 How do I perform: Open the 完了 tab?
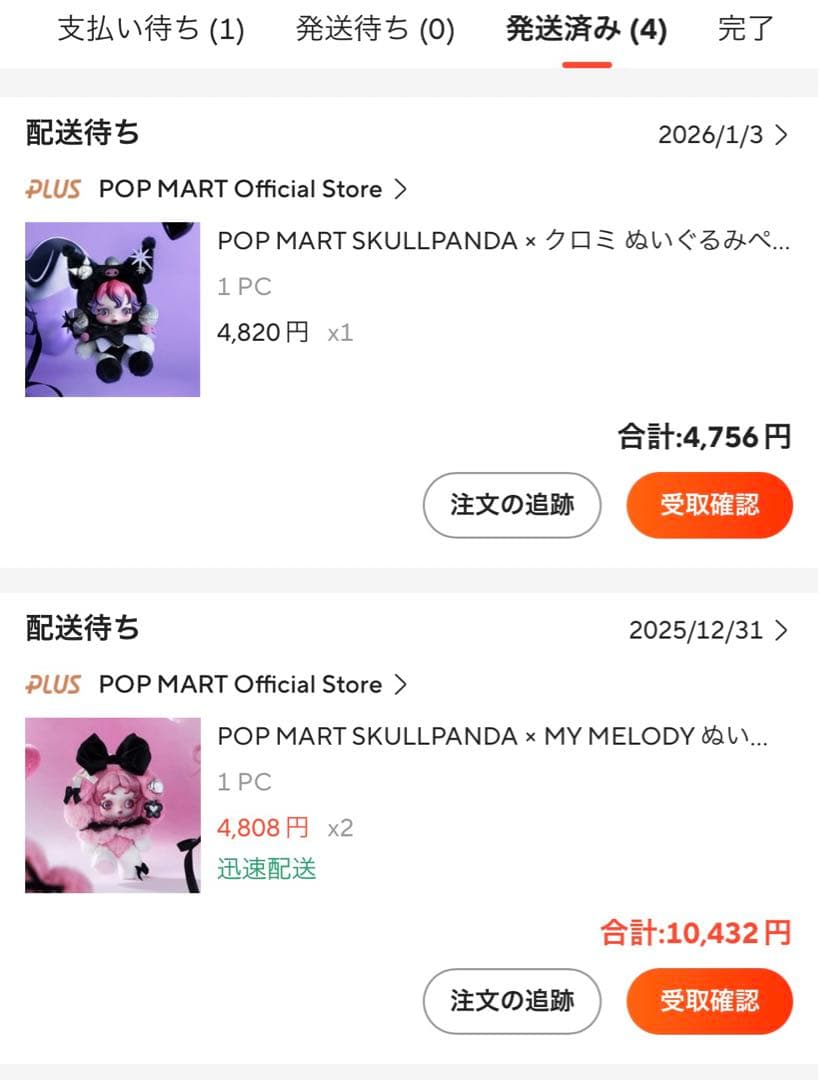tap(746, 29)
